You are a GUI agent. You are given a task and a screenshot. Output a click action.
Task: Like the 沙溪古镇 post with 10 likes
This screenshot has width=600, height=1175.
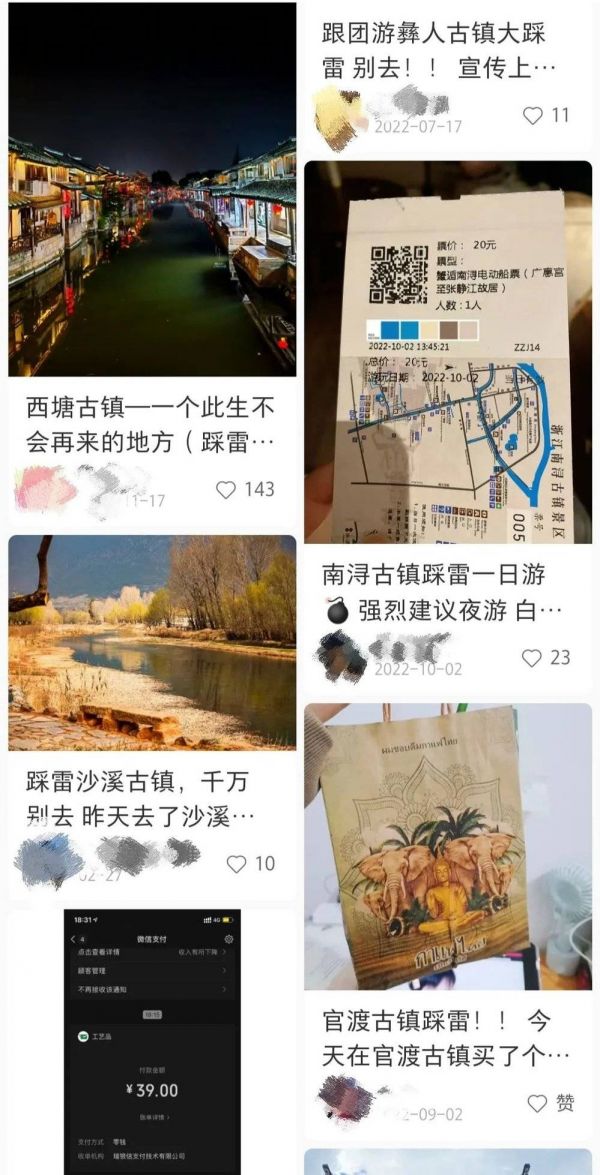236,863
